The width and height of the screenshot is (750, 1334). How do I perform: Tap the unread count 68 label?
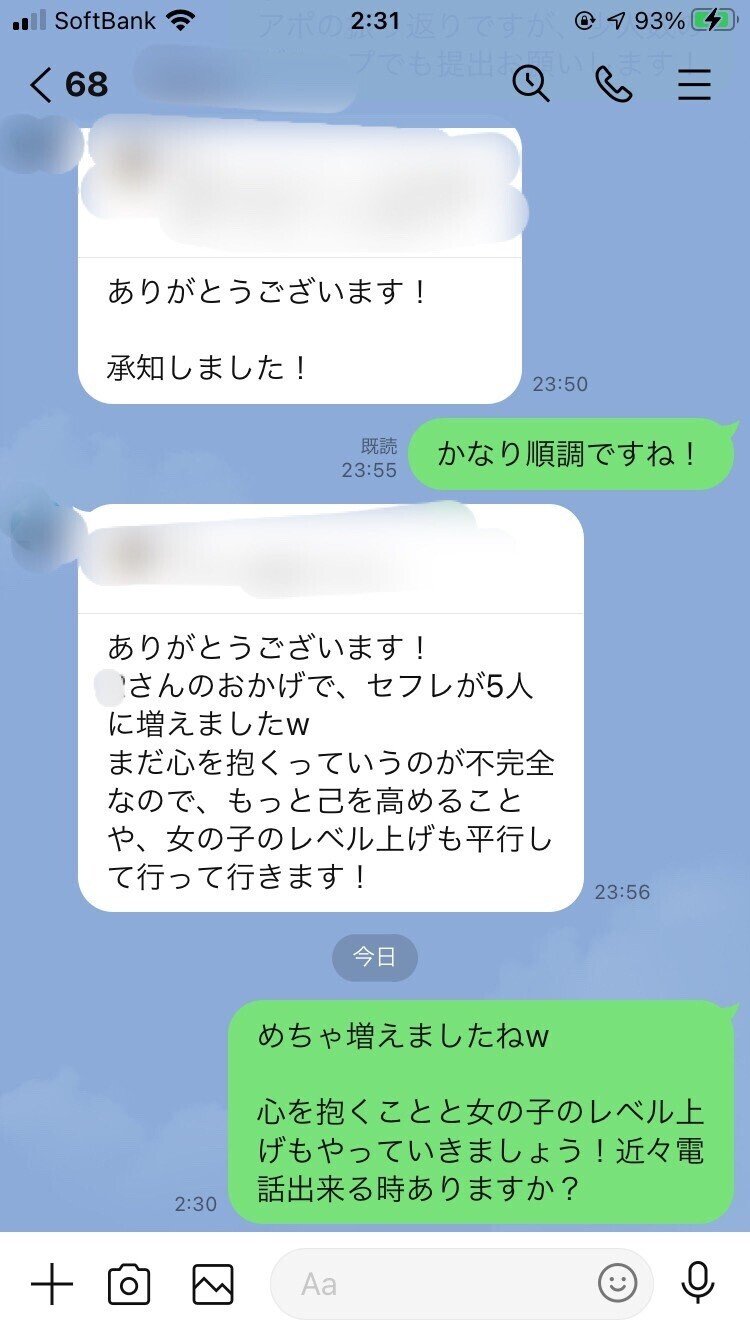[88, 85]
